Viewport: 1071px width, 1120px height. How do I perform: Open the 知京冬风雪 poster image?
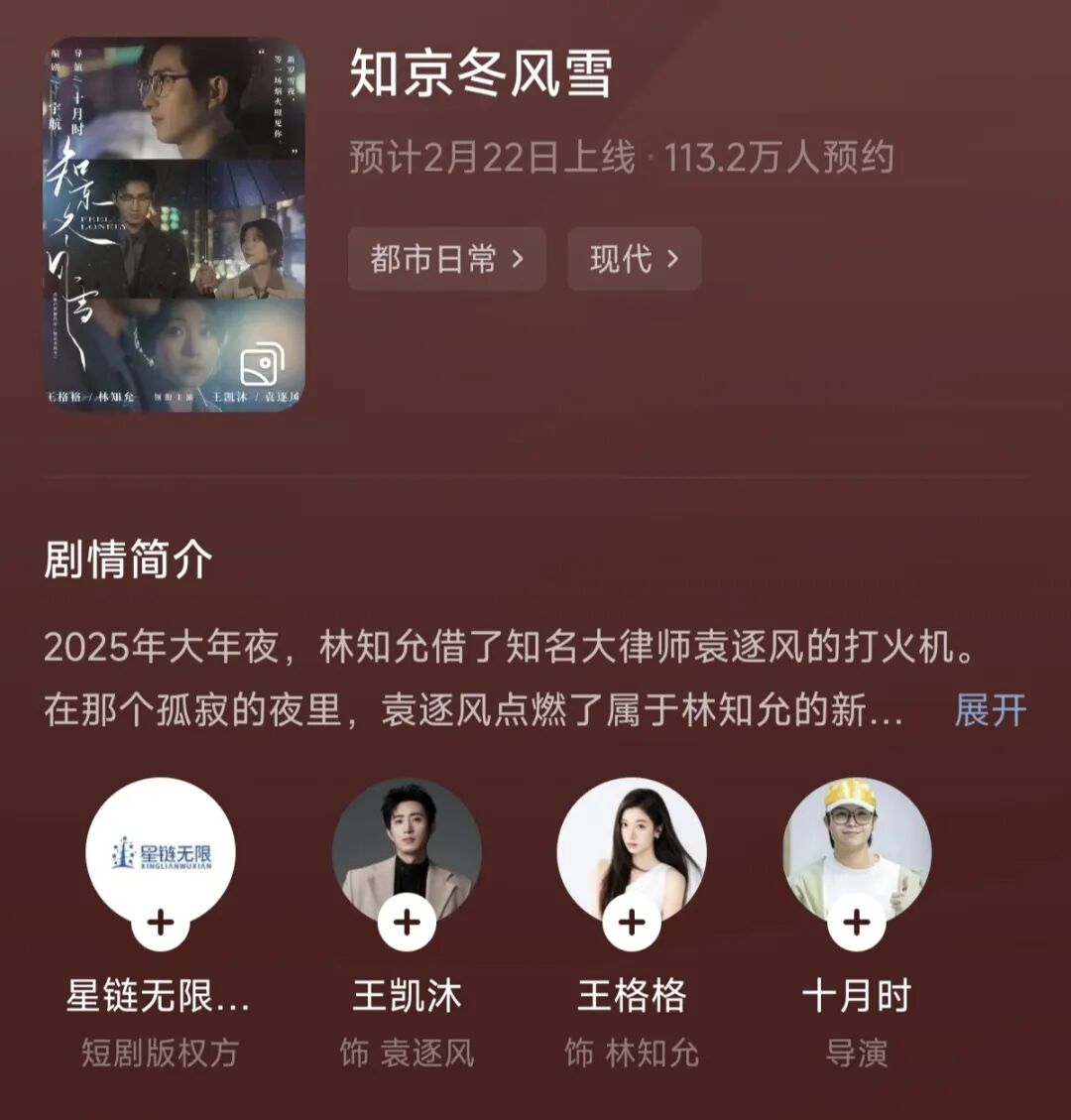click(x=174, y=223)
